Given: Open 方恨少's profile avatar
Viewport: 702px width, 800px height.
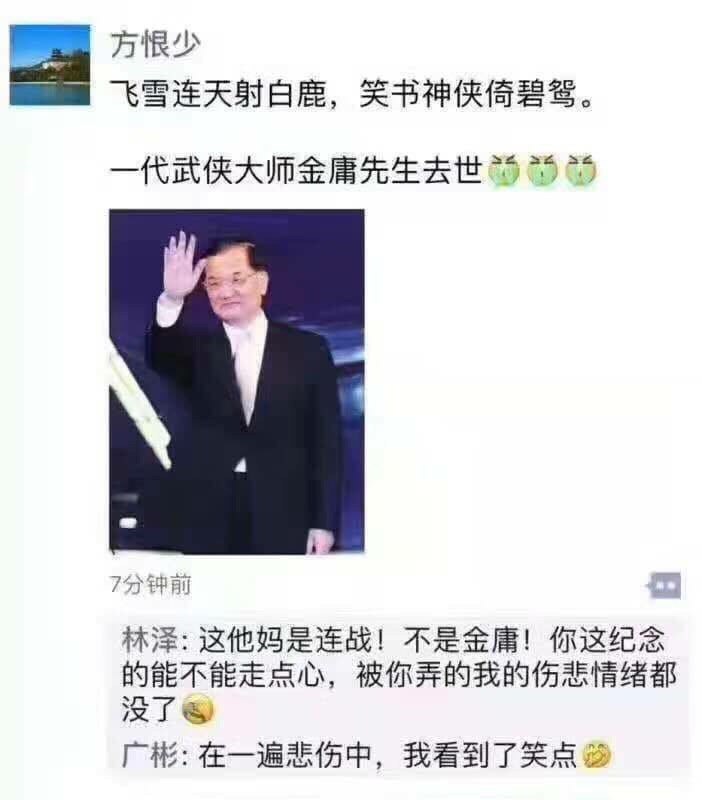Looking at the screenshot, I should coord(50,65).
